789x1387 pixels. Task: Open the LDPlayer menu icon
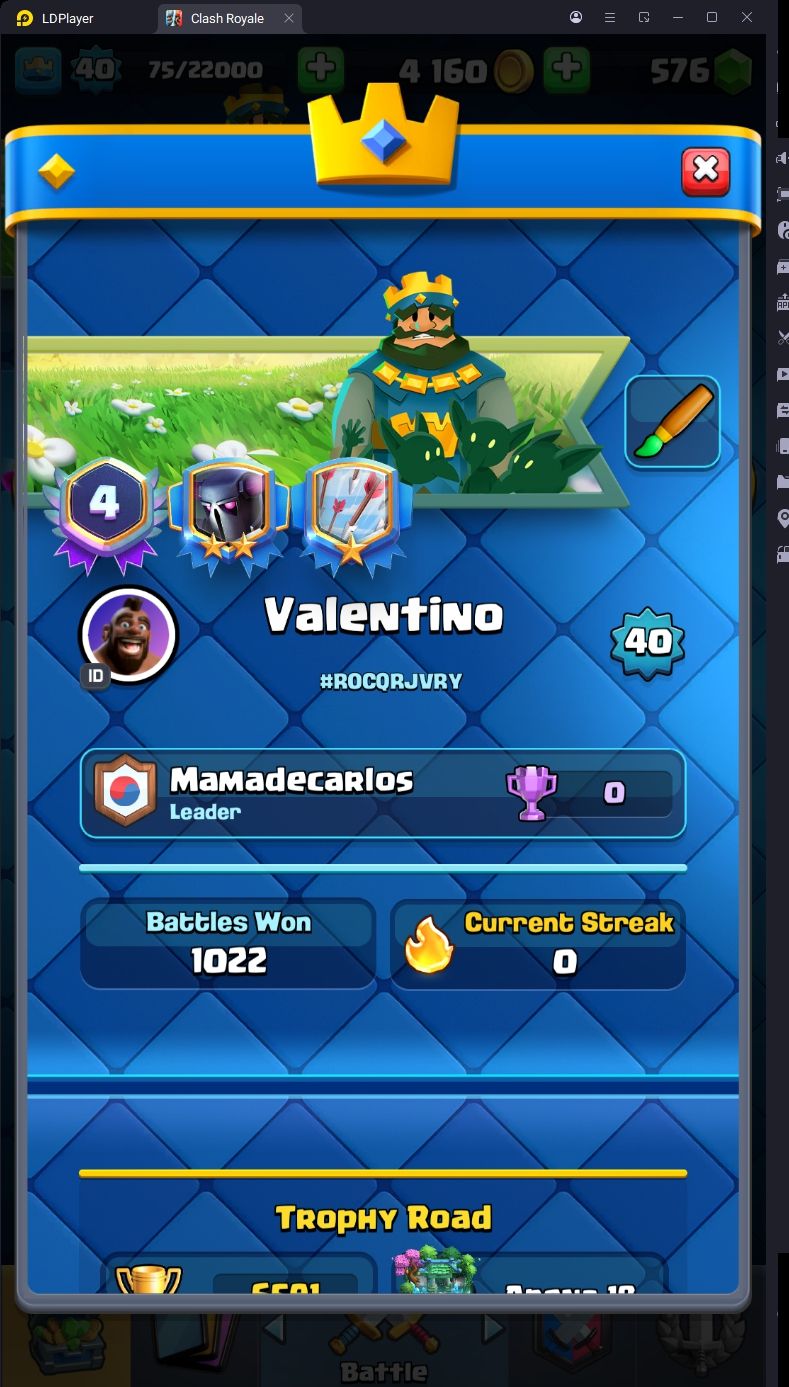(609, 17)
